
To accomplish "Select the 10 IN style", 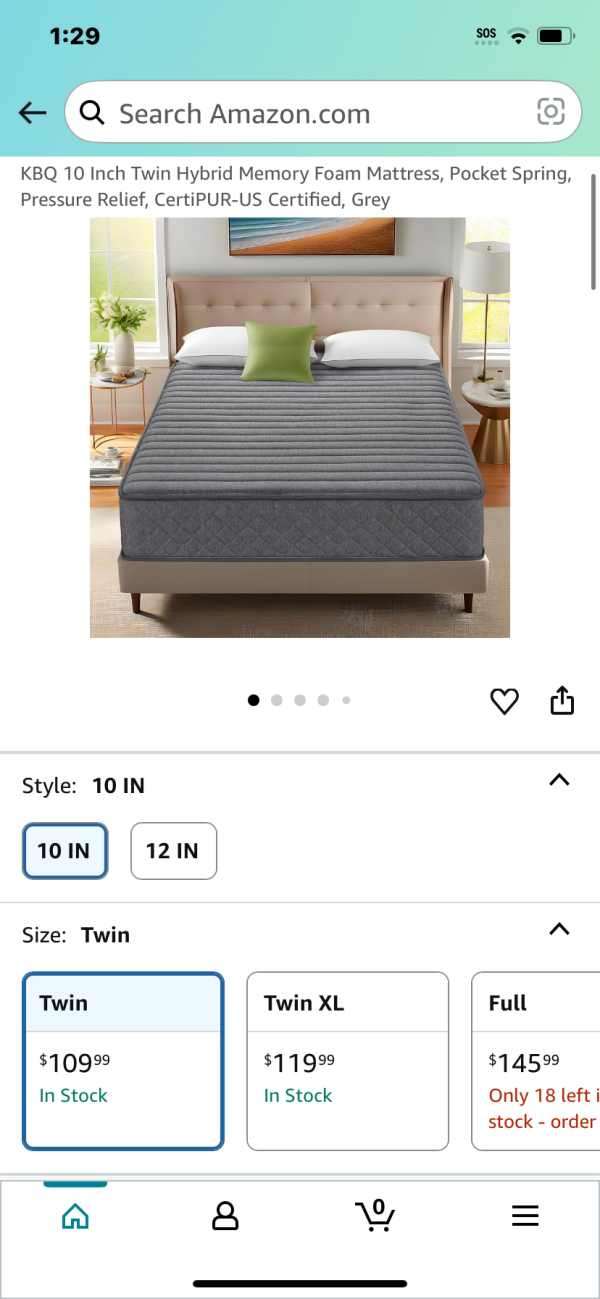I will pos(64,851).
